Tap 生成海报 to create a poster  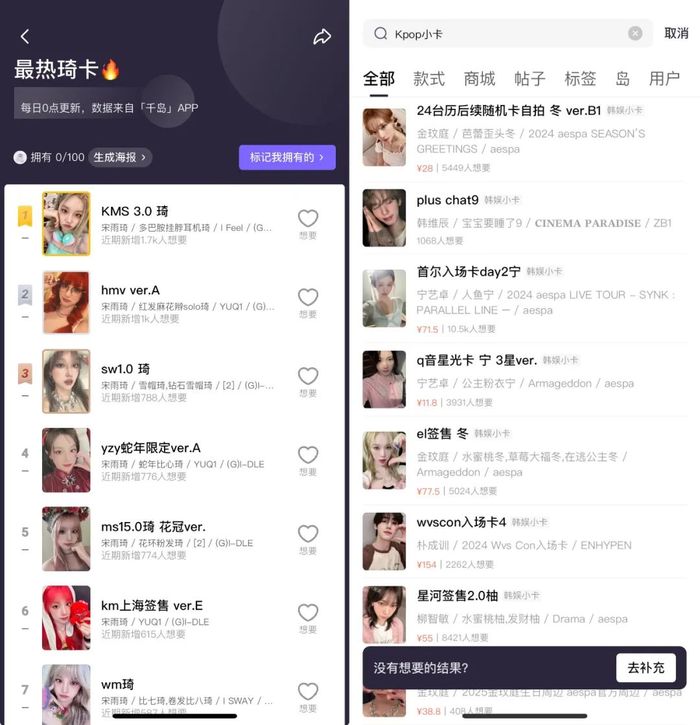point(120,157)
